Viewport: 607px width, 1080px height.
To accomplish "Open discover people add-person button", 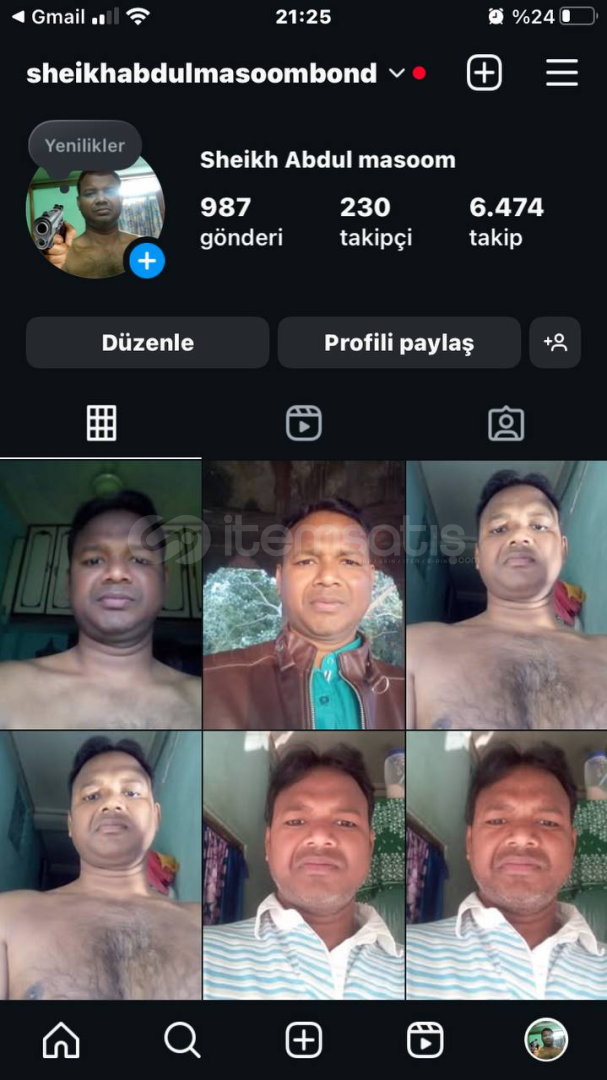I will pyautogui.click(x=555, y=343).
